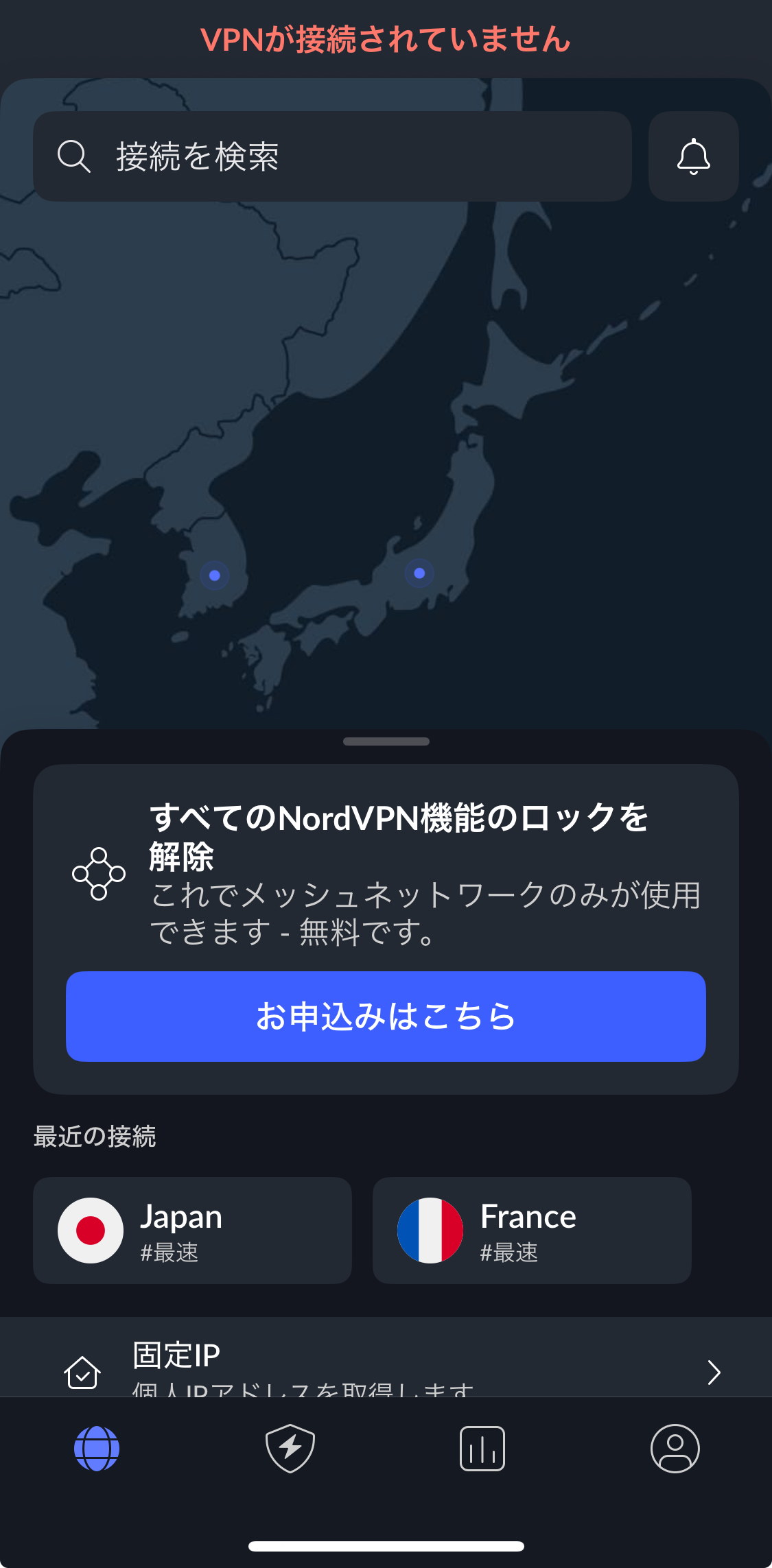772x1568 pixels.
Task: Open the statistics chart tab
Action: click(x=482, y=1448)
